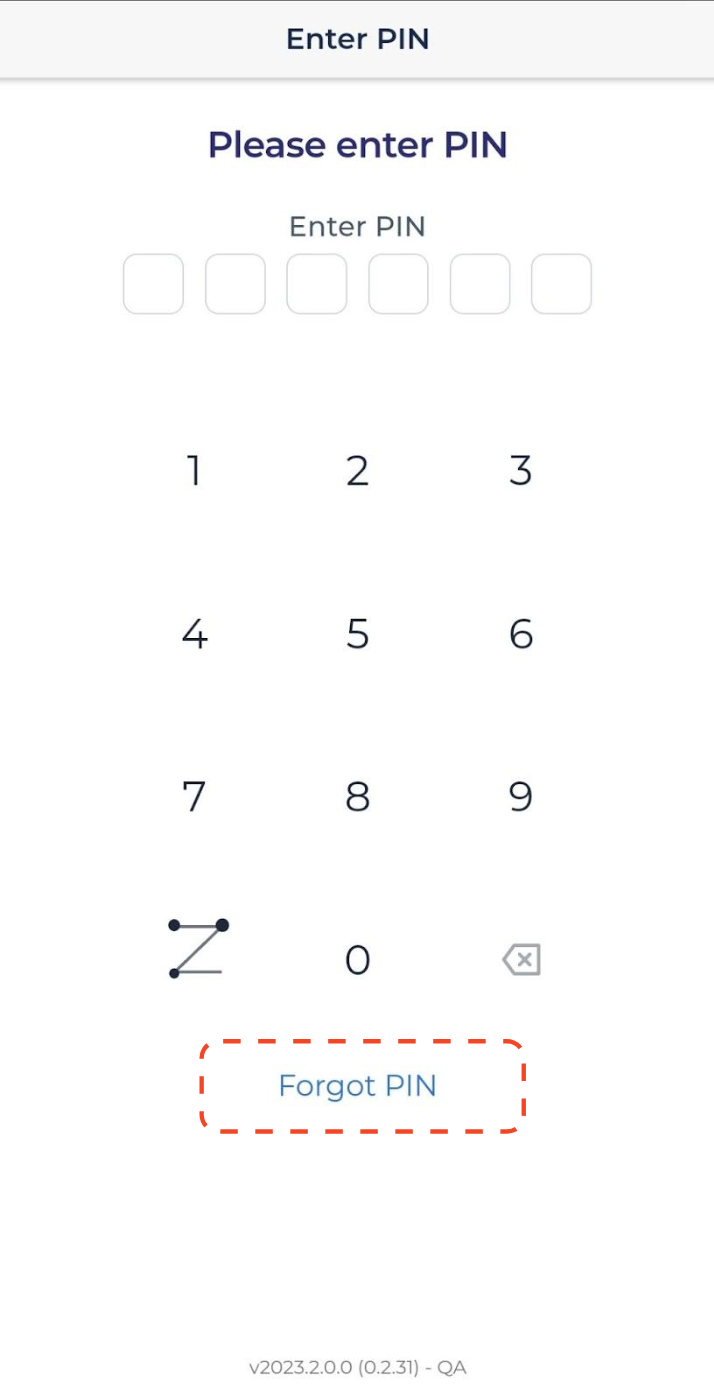The height and width of the screenshot is (1400, 714).
Task: Enter digit 4 on the PIN pad
Action: point(194,634)
